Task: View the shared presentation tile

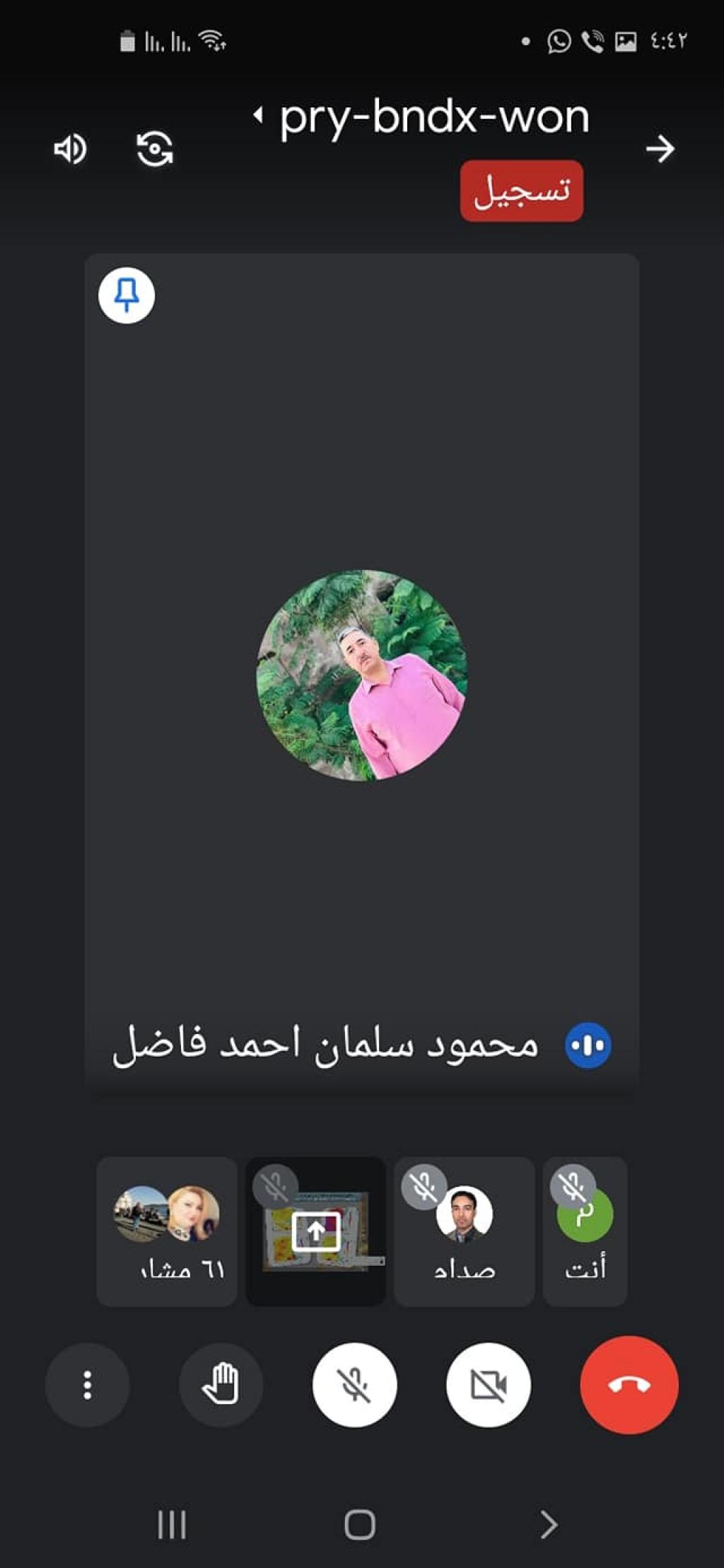Action: tap(315, 1231)
